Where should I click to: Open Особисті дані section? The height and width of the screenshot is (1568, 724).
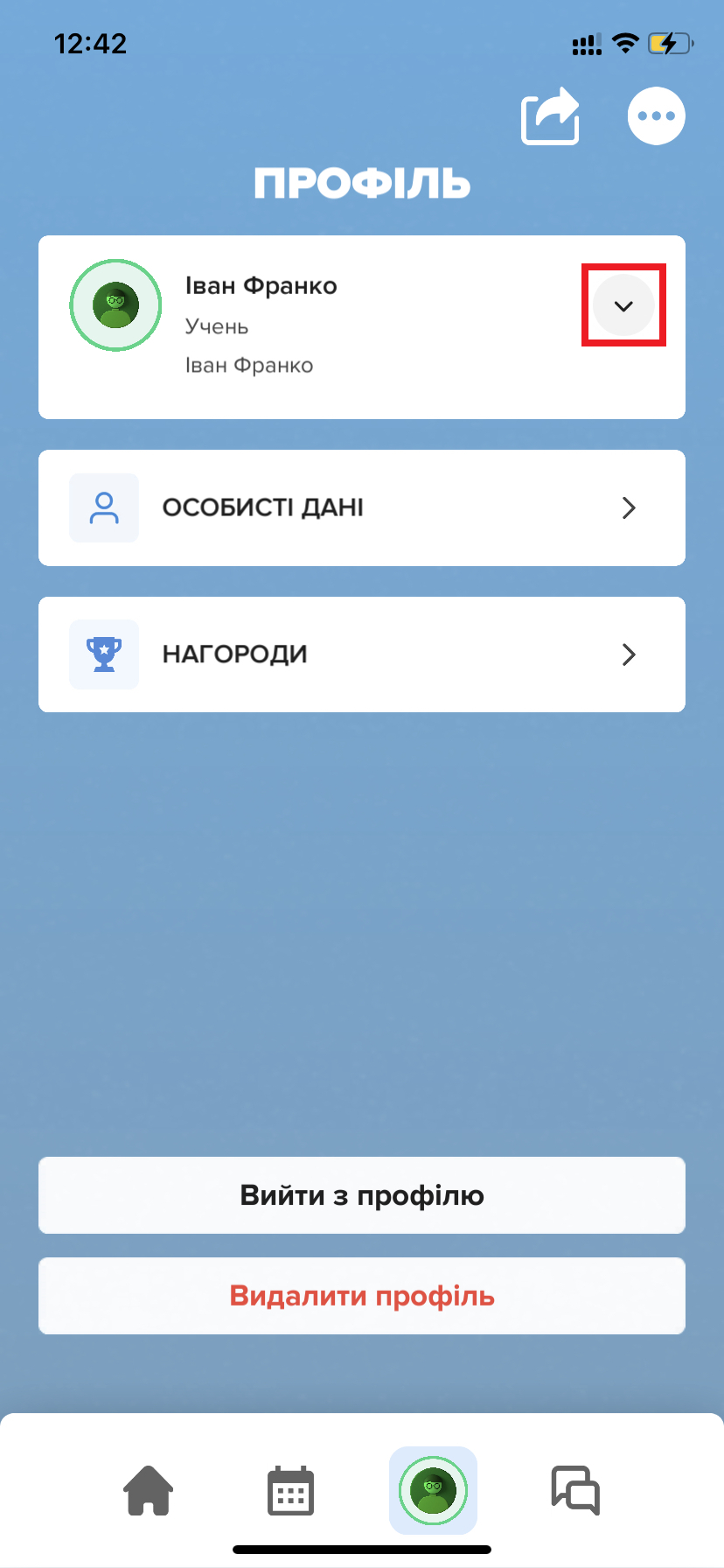pos(362,507)
